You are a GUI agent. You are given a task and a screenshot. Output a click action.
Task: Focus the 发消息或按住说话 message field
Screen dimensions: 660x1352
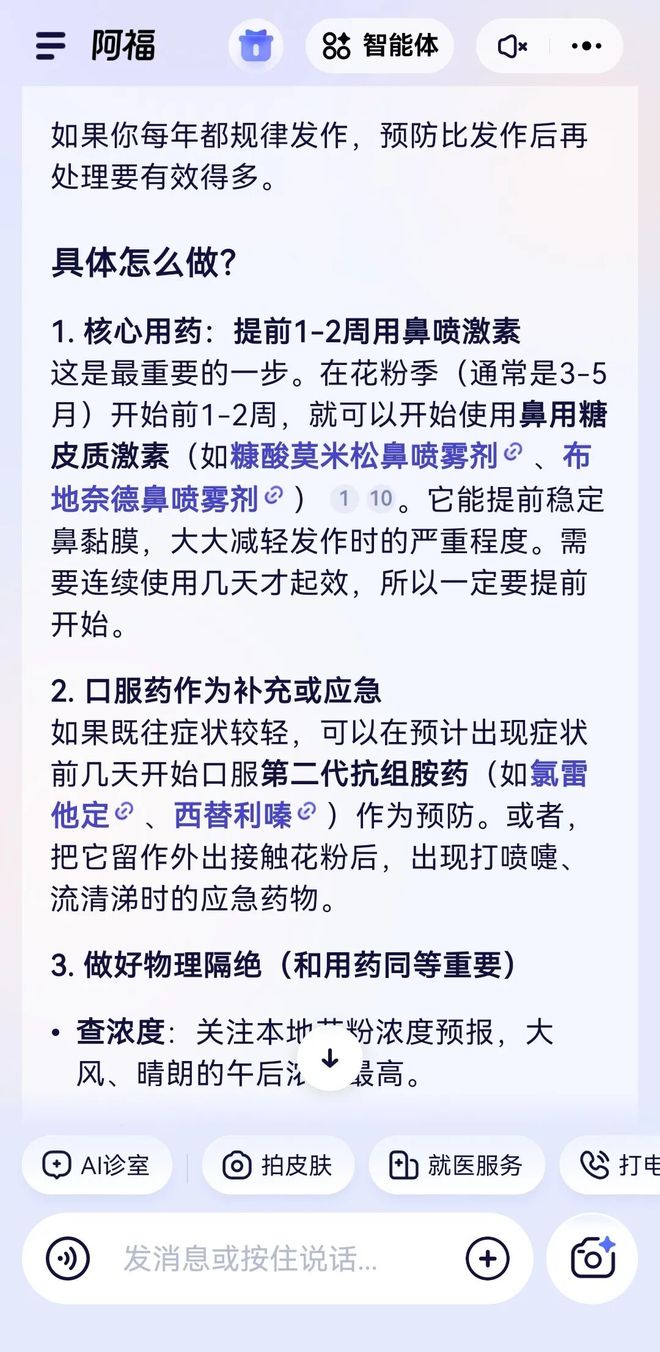pos(270,1258)
